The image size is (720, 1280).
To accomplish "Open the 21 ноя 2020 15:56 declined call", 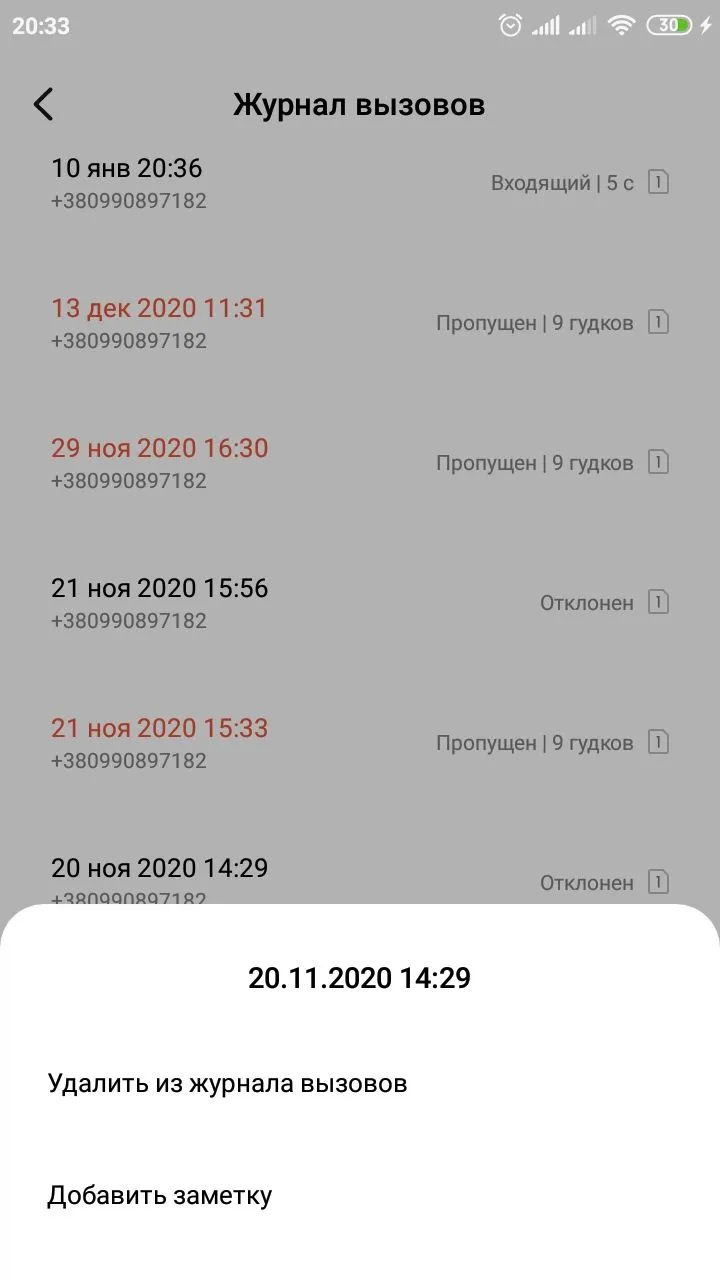I will 360,603.
